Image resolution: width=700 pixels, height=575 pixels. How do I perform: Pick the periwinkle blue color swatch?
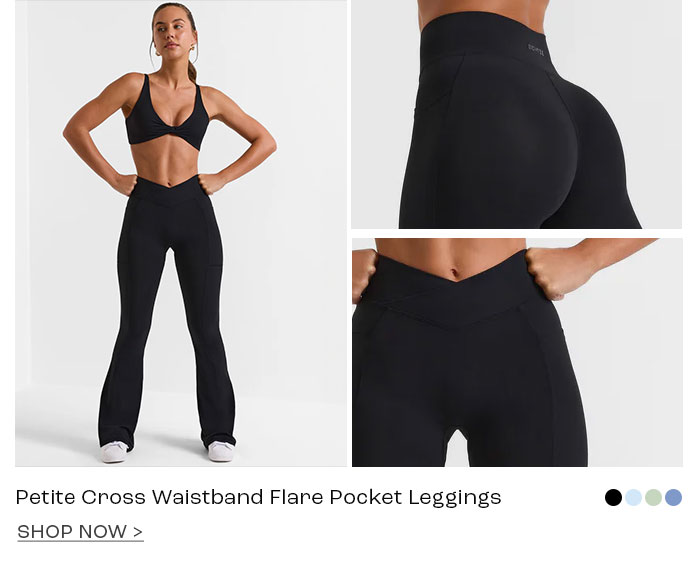point(674,497)
